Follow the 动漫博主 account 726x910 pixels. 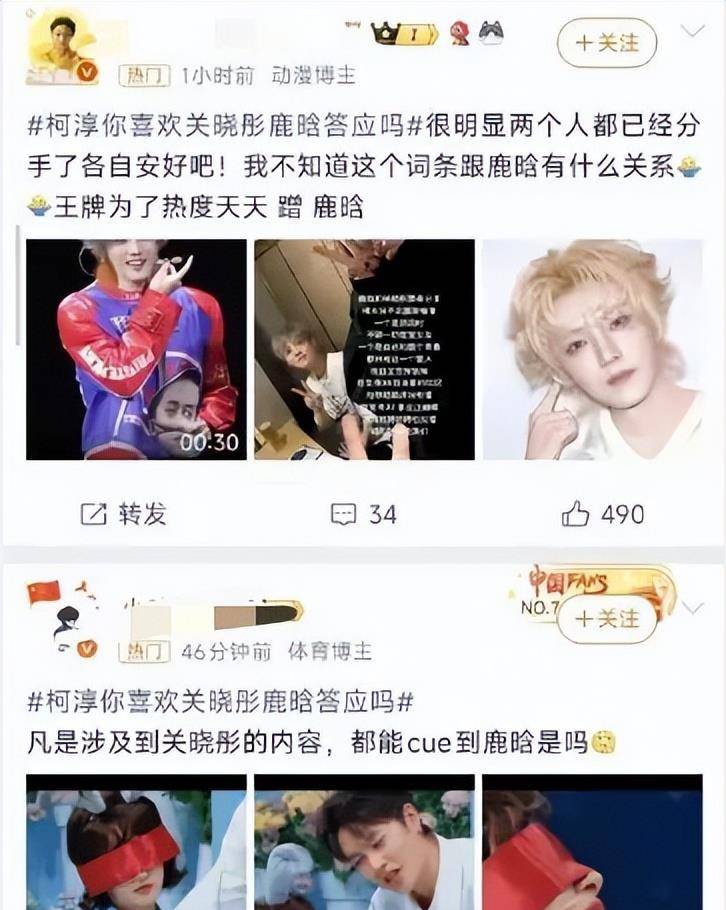tap(607, 44)
